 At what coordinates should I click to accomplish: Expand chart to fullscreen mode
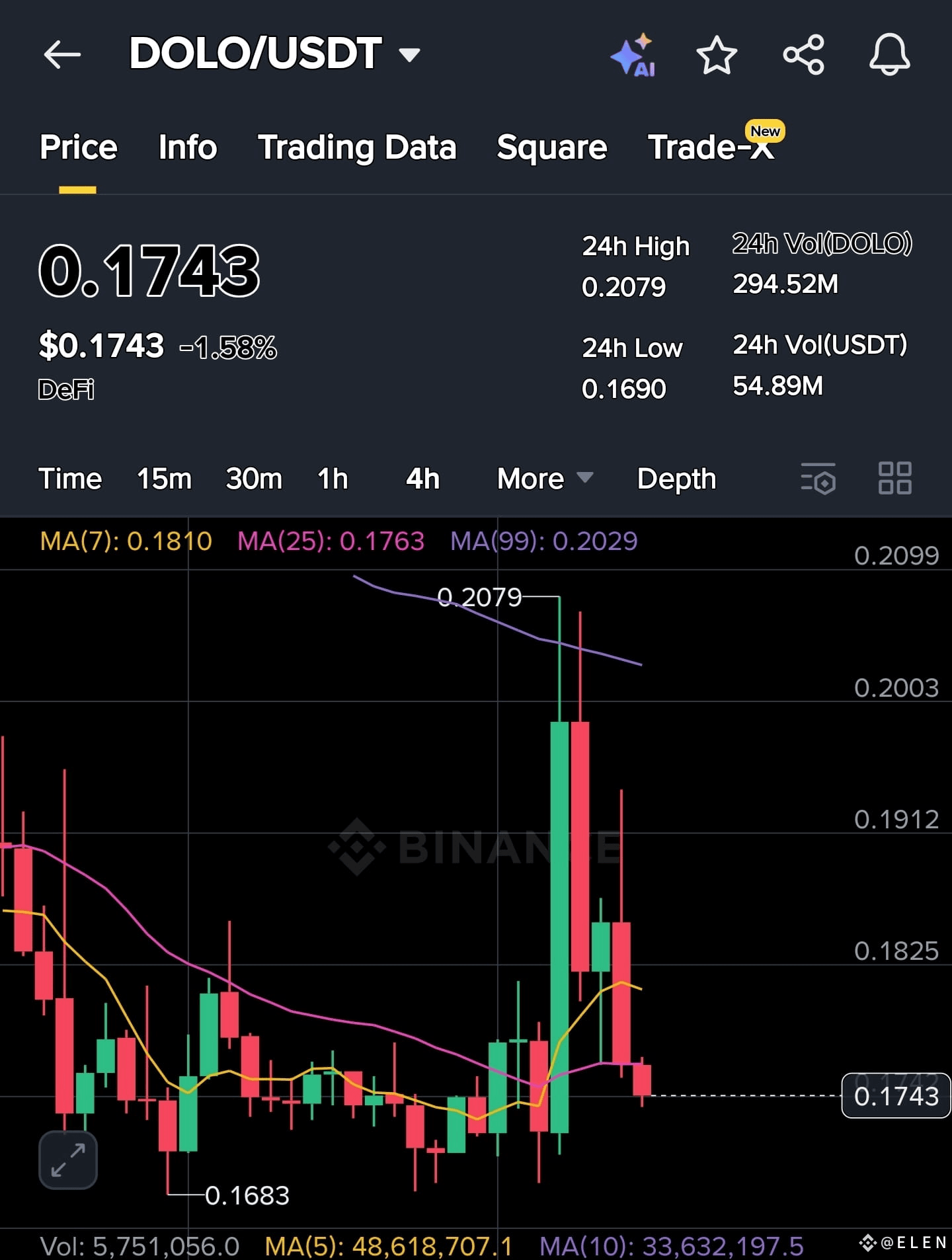pyautogui.click(x=67, y=1158)
